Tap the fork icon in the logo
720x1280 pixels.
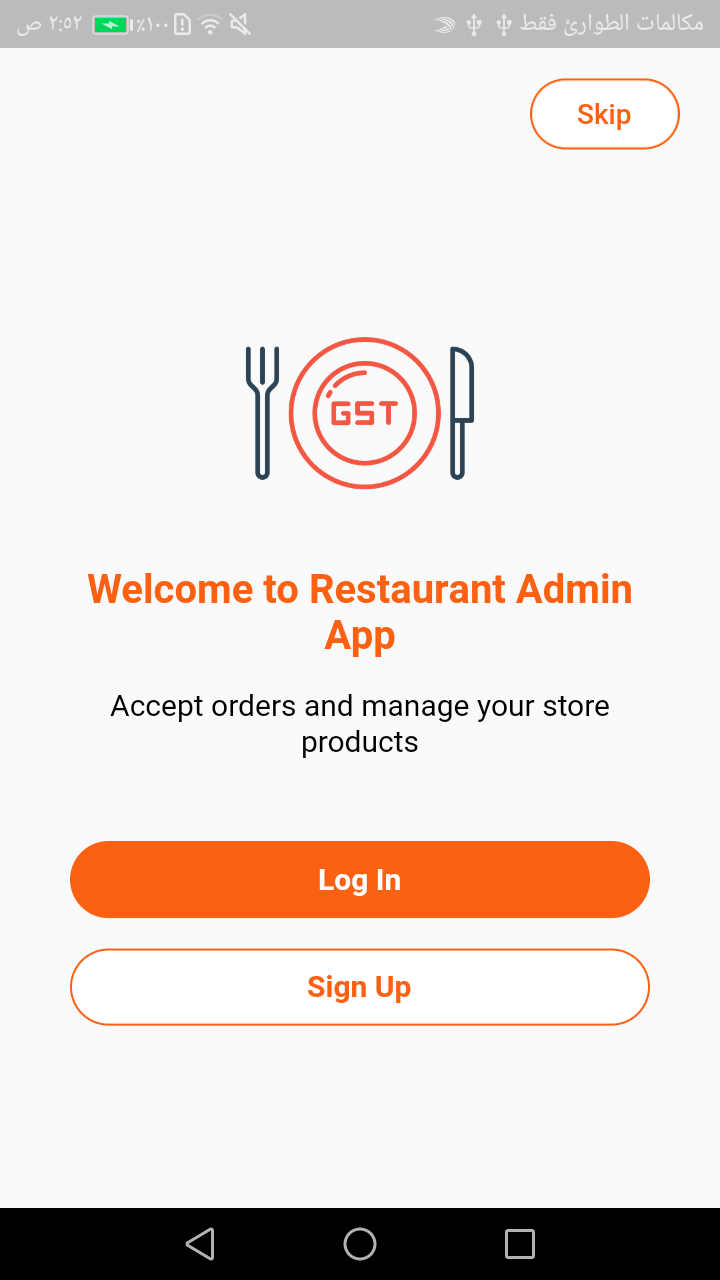263,410
